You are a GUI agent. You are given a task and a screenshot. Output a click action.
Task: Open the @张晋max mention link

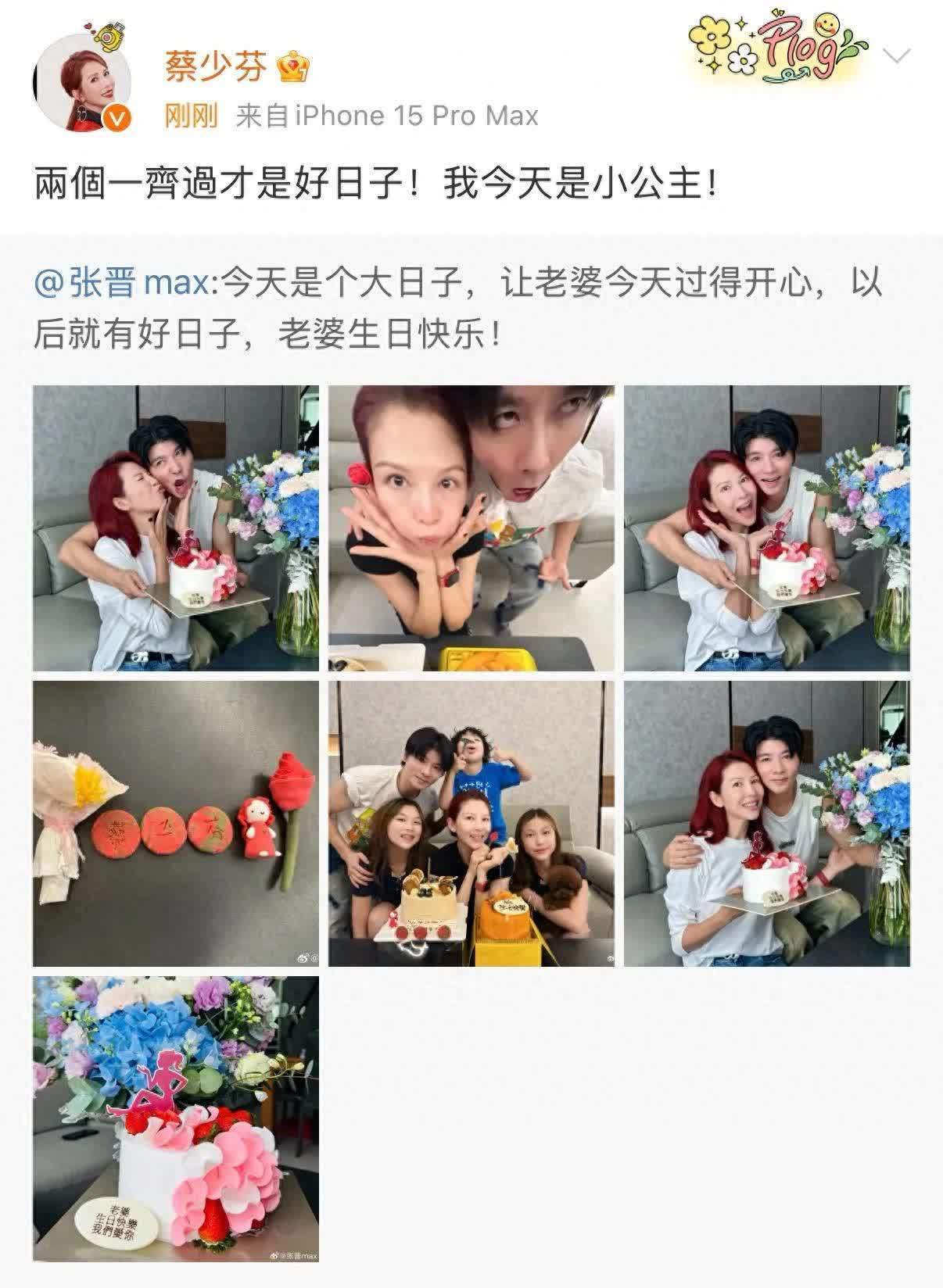(x=121, y=284)
